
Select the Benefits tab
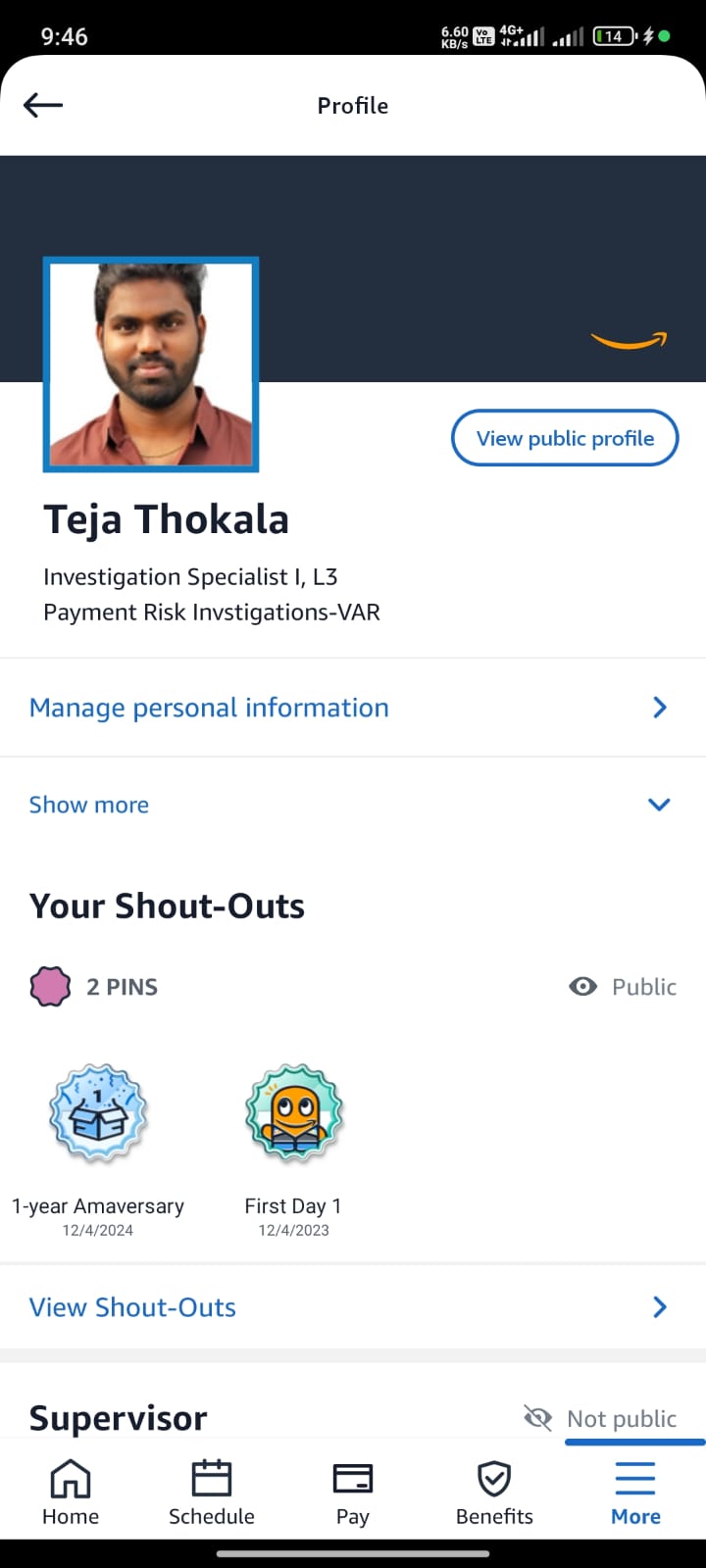click(494, 1493)
